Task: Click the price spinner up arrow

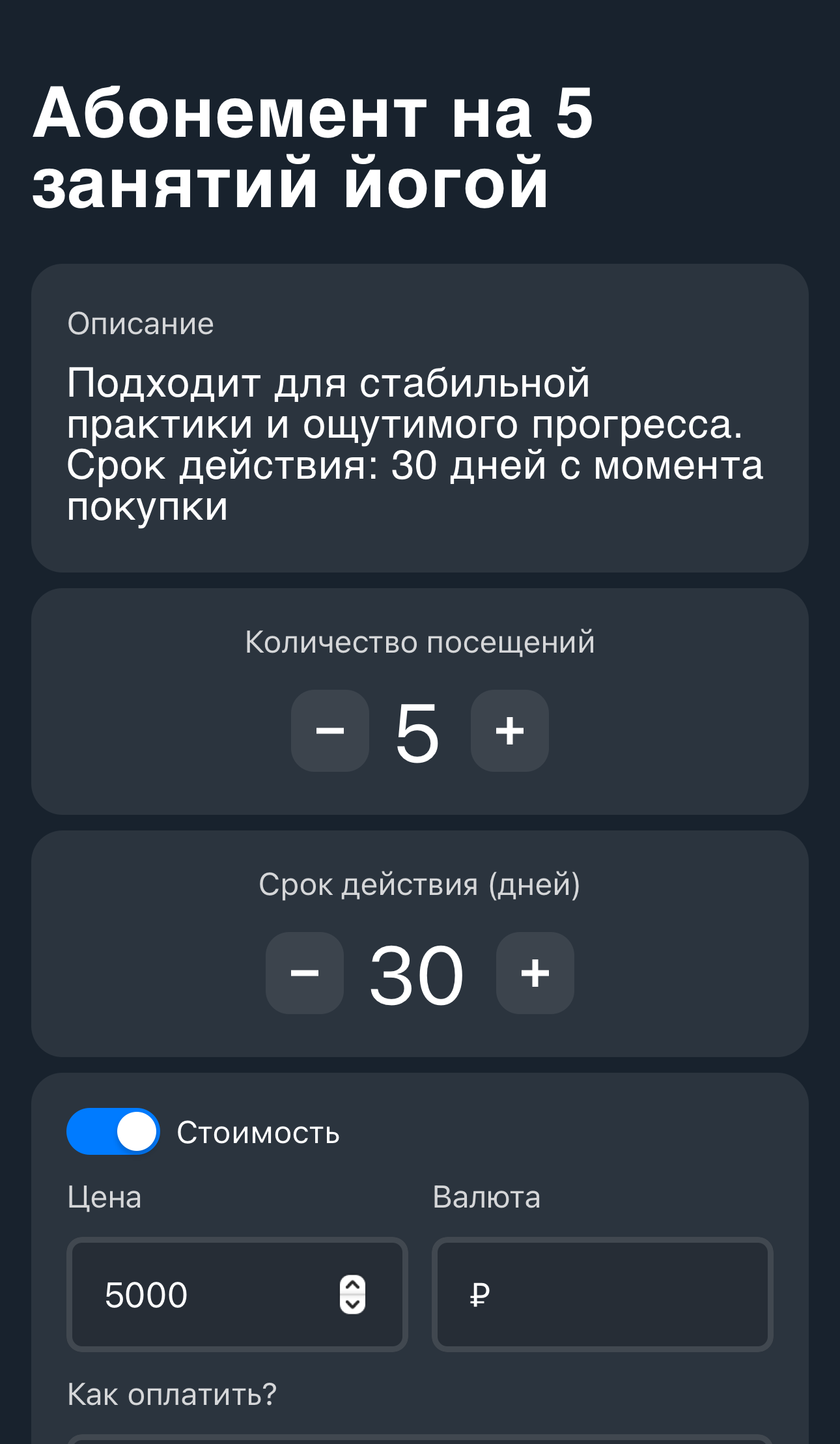Action: [x=352, y=1284]
